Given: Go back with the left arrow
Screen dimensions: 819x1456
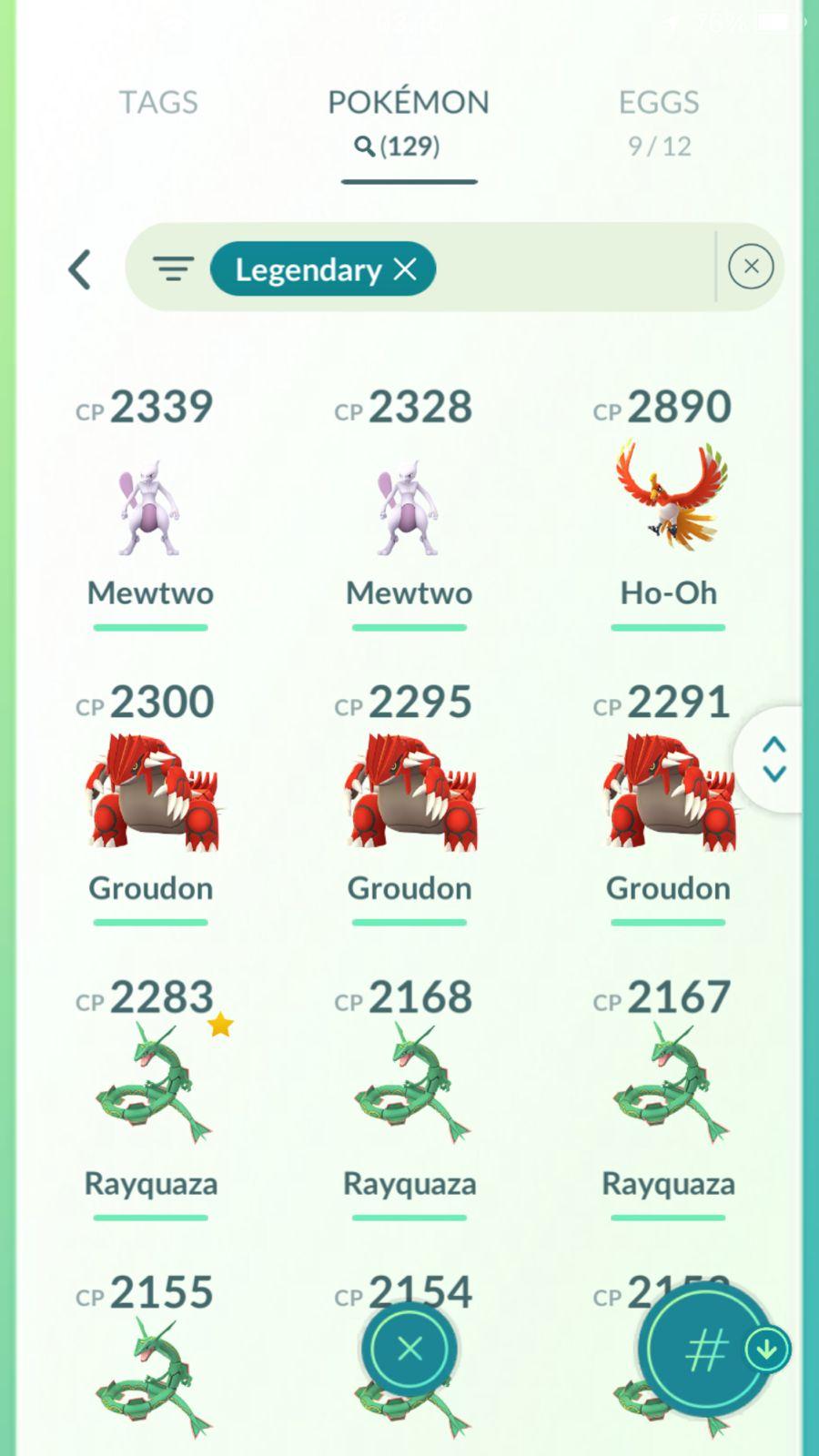Looking at the screenshot, I should (80, 269).
